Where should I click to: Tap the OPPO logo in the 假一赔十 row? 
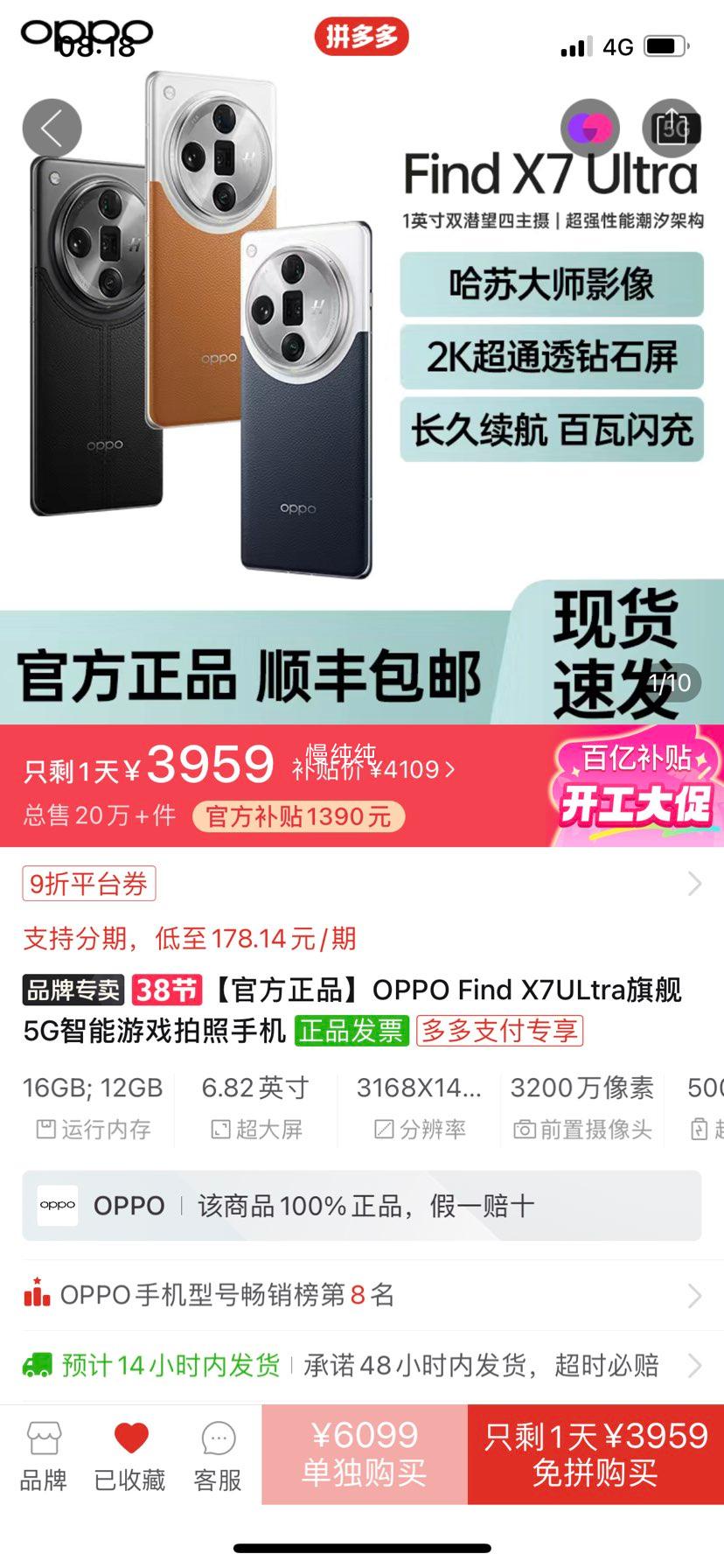point(57,1205)
